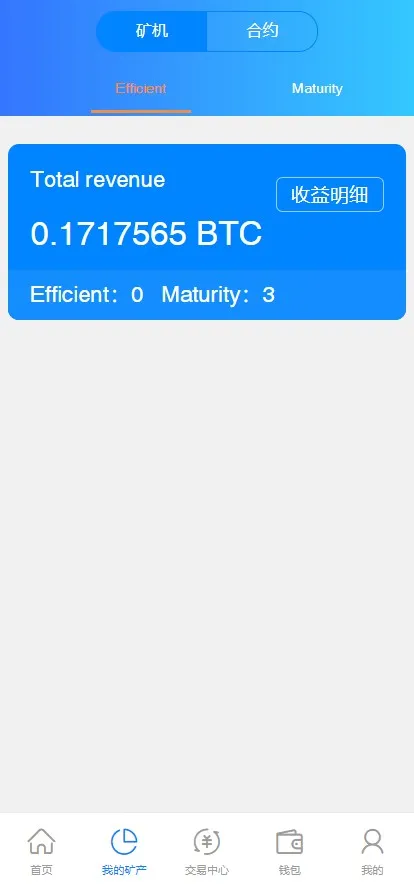This screenshot has height=896, width=414.
Task: Open the 钱包 wallet tab
Action: click(289, 853)
